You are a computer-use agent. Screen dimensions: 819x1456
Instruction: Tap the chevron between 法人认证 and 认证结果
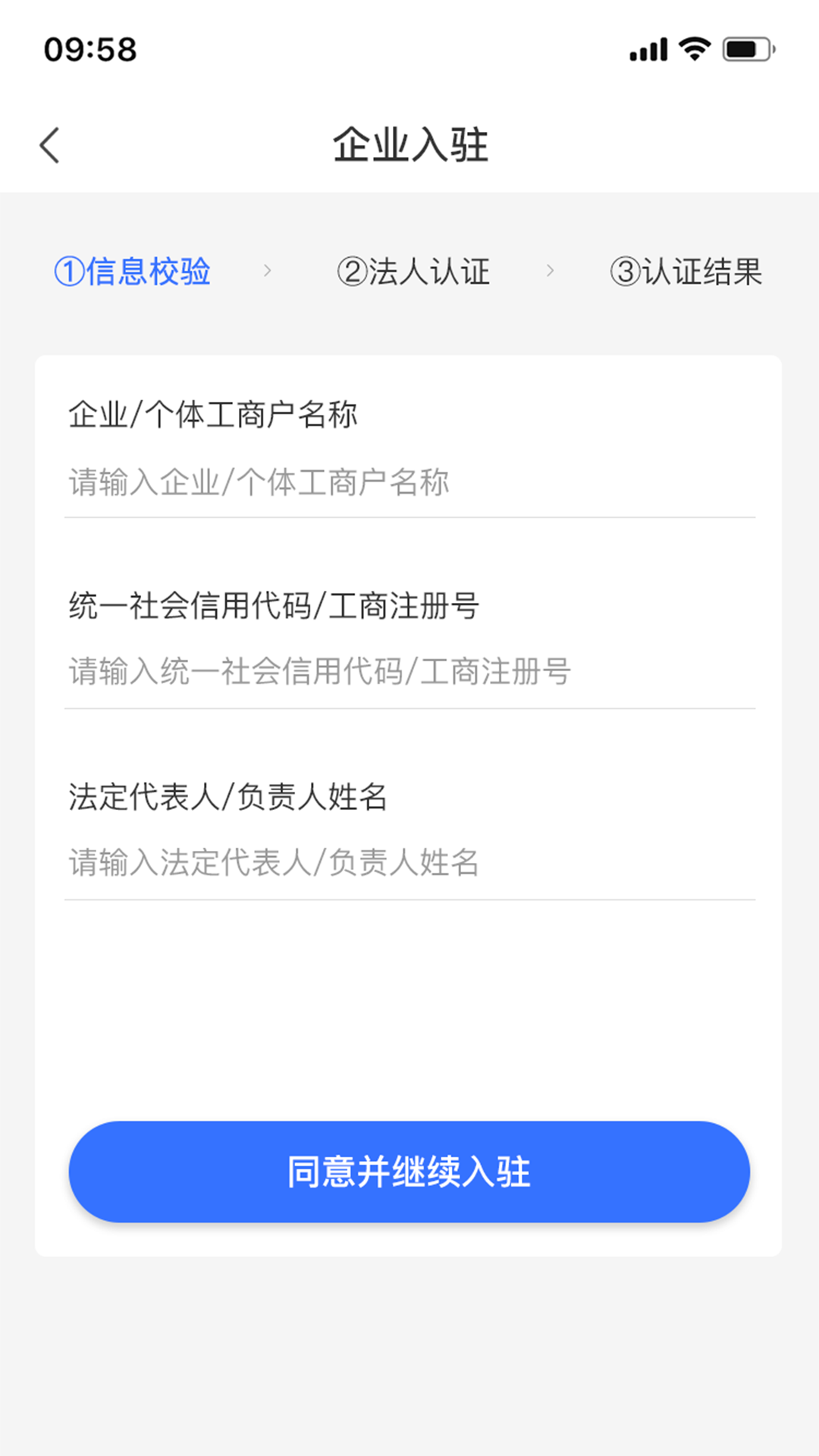pyautogui.click(x=551, y=271)
